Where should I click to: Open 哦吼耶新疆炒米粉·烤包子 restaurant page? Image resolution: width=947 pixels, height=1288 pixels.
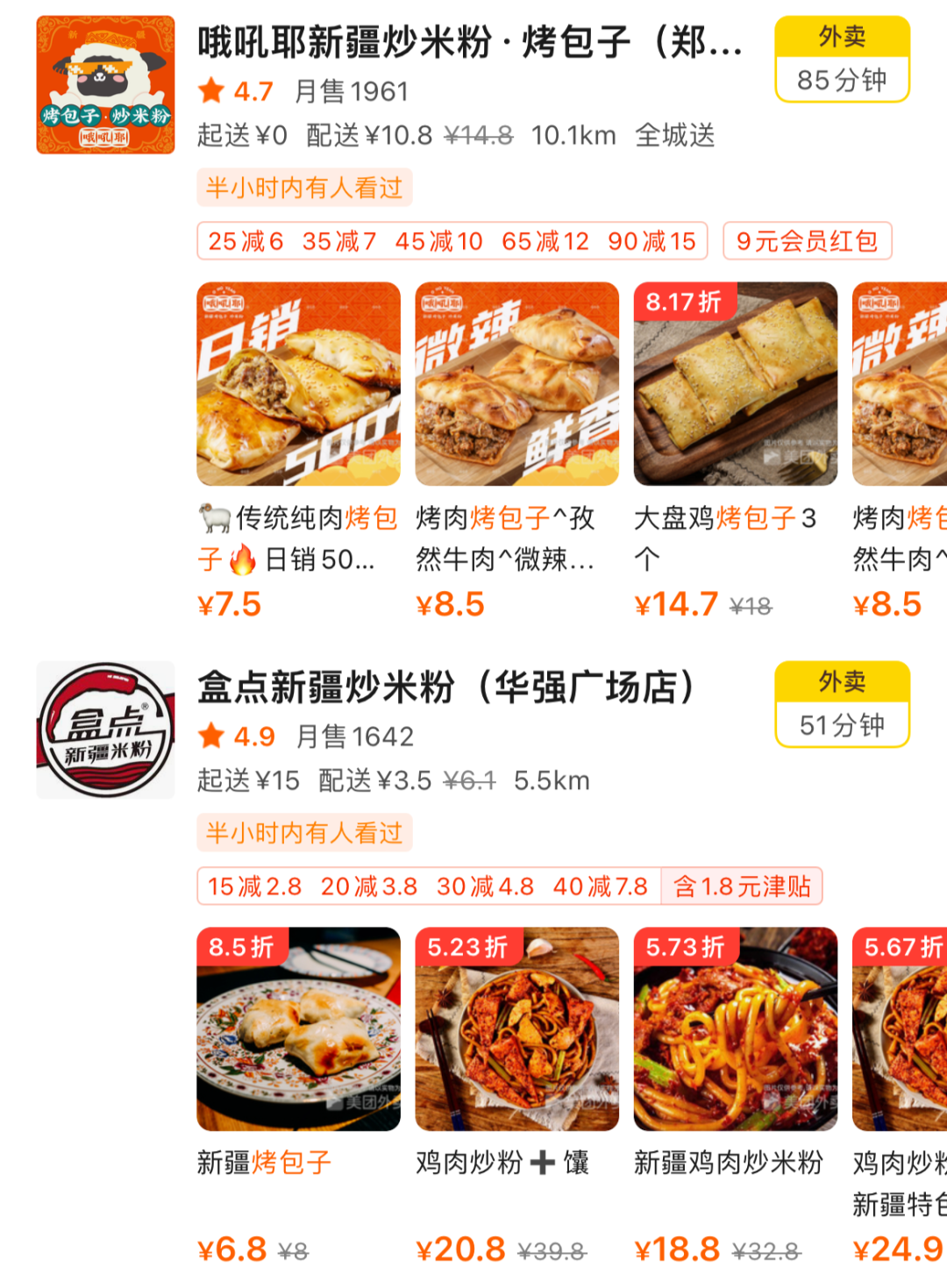[469, 42]
